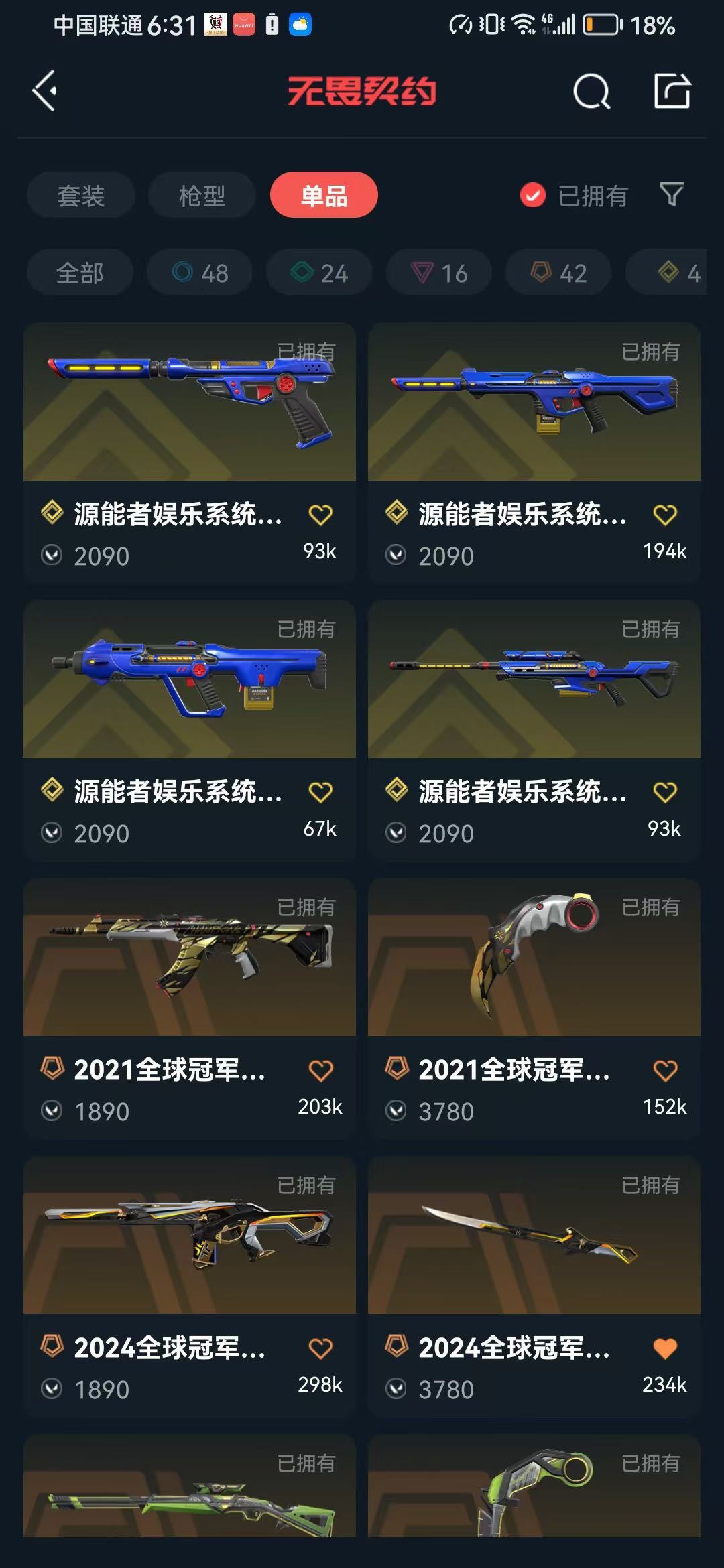Unlike the 2024全球冠军 blade with 234k

click(665, 1348)
